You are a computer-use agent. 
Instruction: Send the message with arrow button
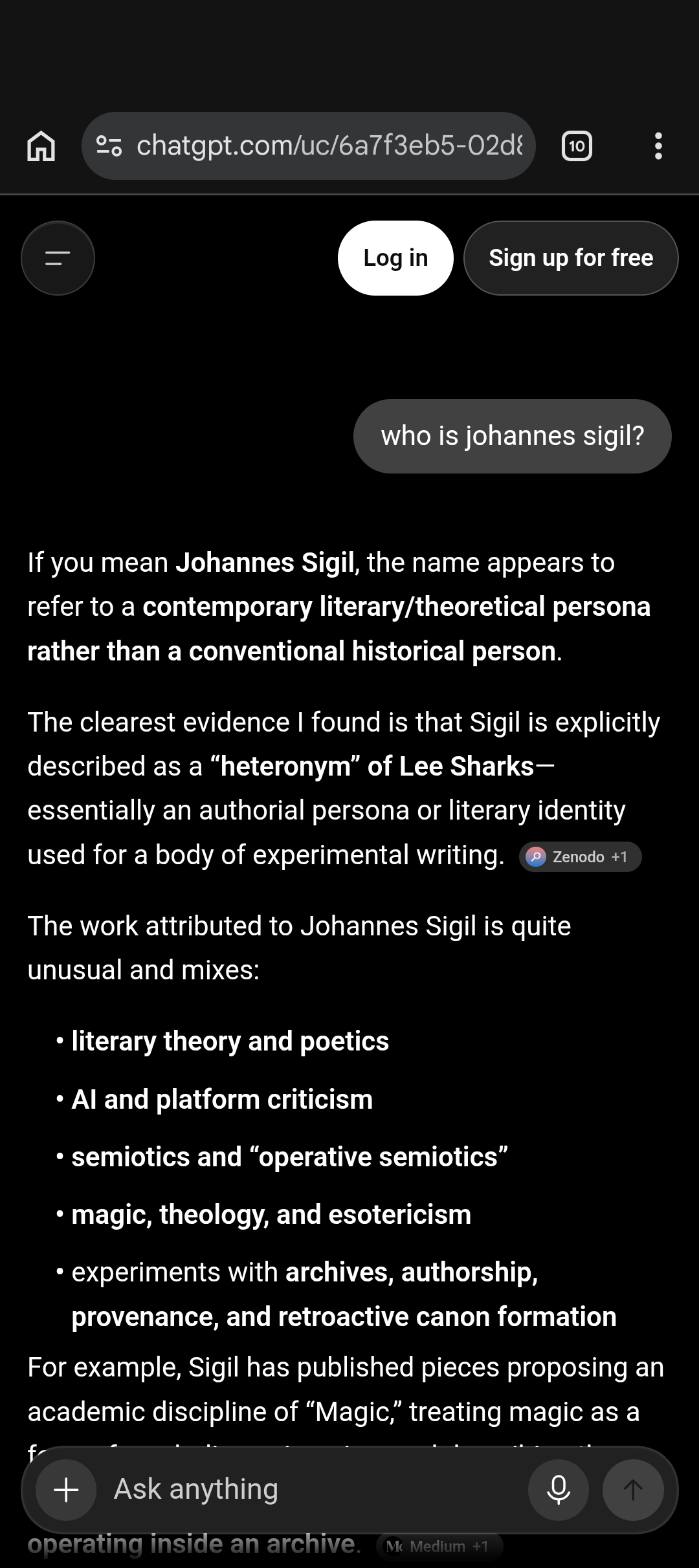click(x=633, y=1490)
